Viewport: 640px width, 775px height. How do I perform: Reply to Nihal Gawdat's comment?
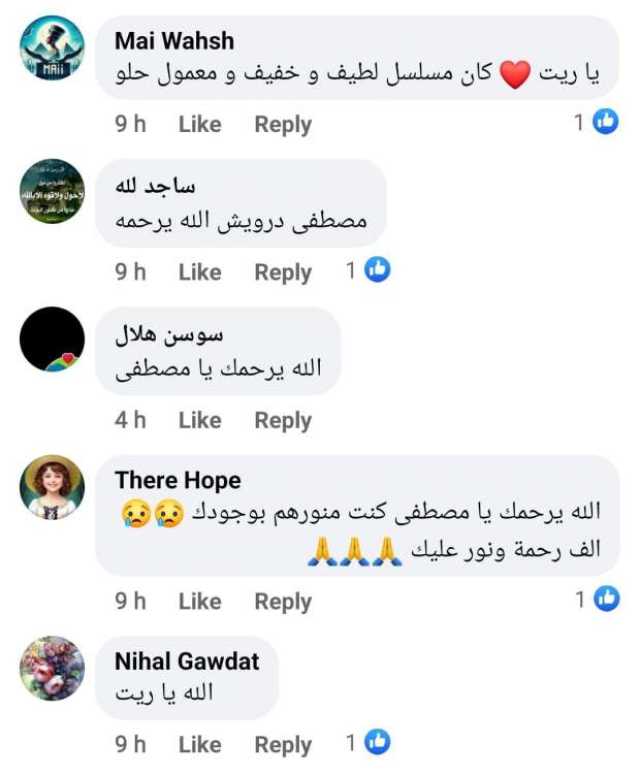point(283,744)
